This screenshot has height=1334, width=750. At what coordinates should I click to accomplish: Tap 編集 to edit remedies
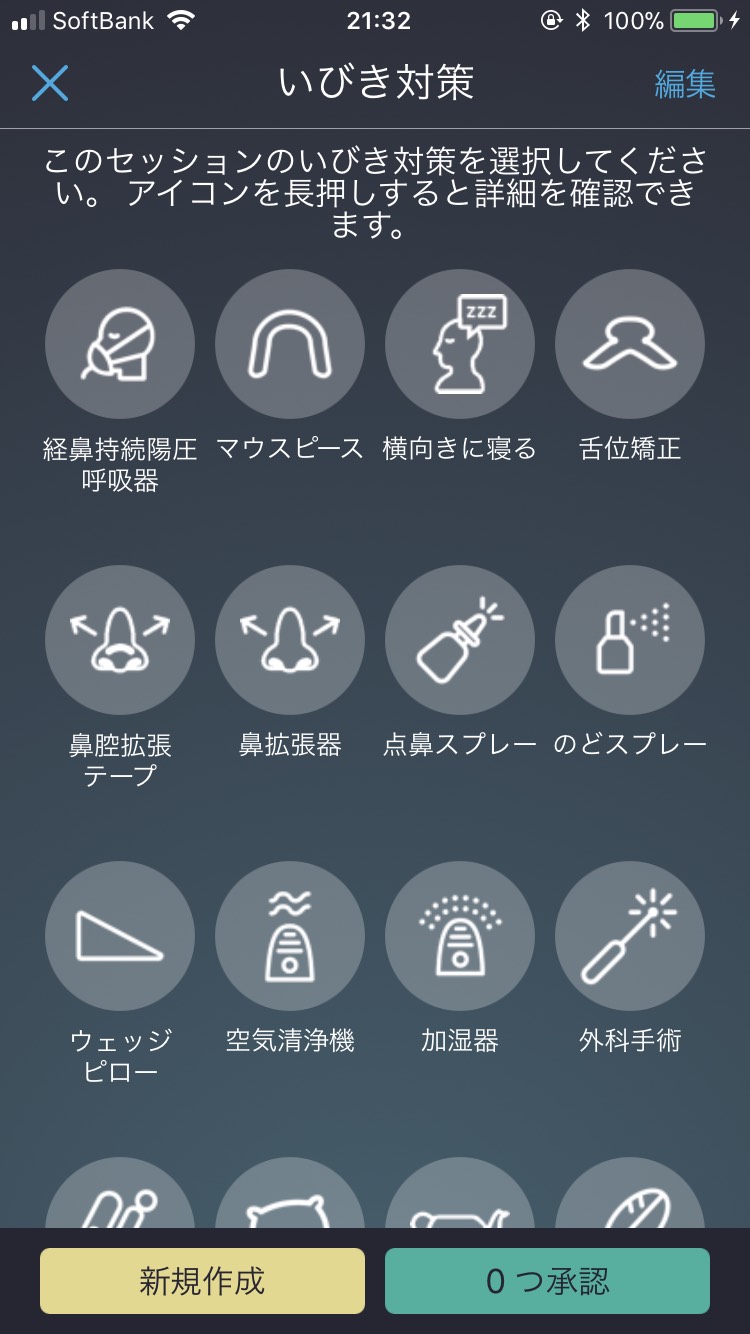(x=685, y=83)
